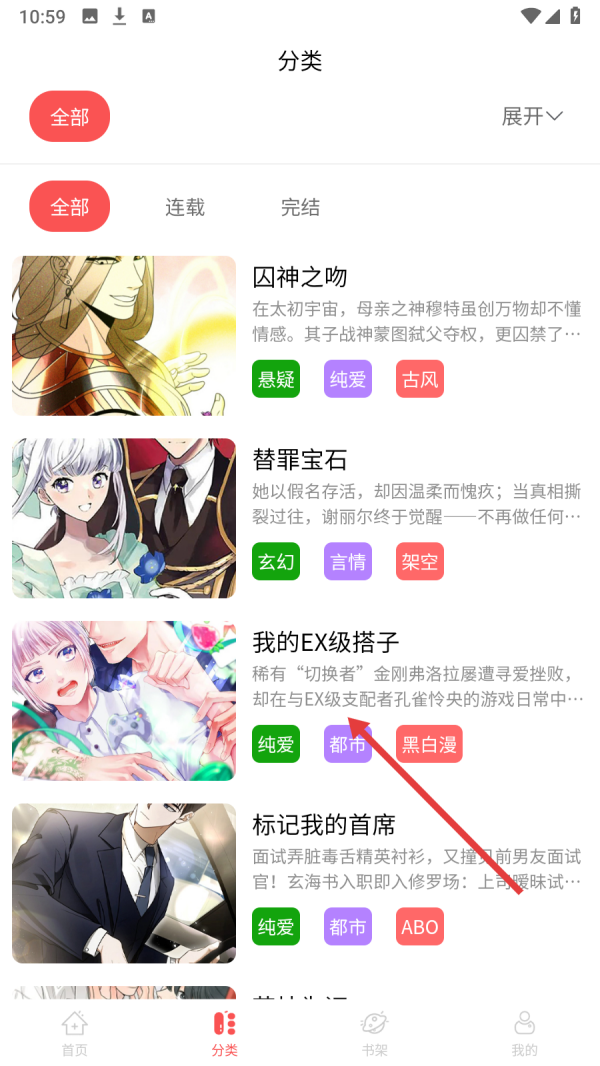This screenshot has width=600, height=1066.
Task: Open the comic 标记我的首席
Action: (x=324, y=825)
